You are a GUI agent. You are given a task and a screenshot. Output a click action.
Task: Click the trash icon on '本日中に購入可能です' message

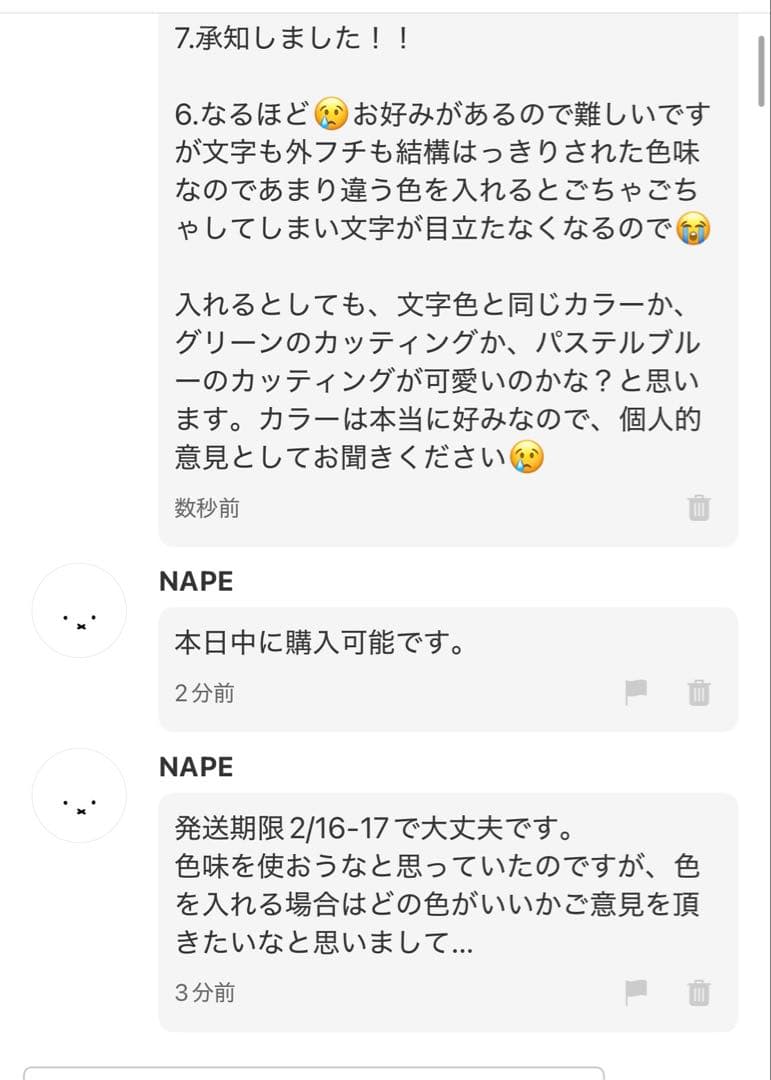point(699,691)
